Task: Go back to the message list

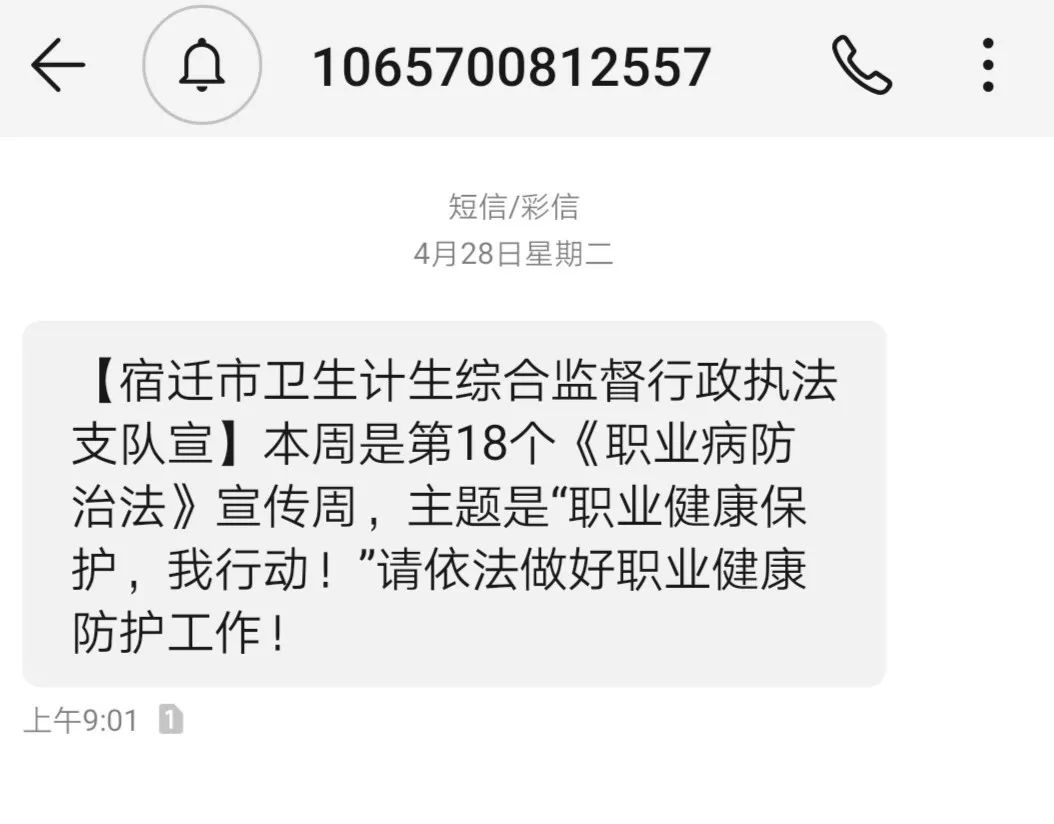Action: coord(58,67)
